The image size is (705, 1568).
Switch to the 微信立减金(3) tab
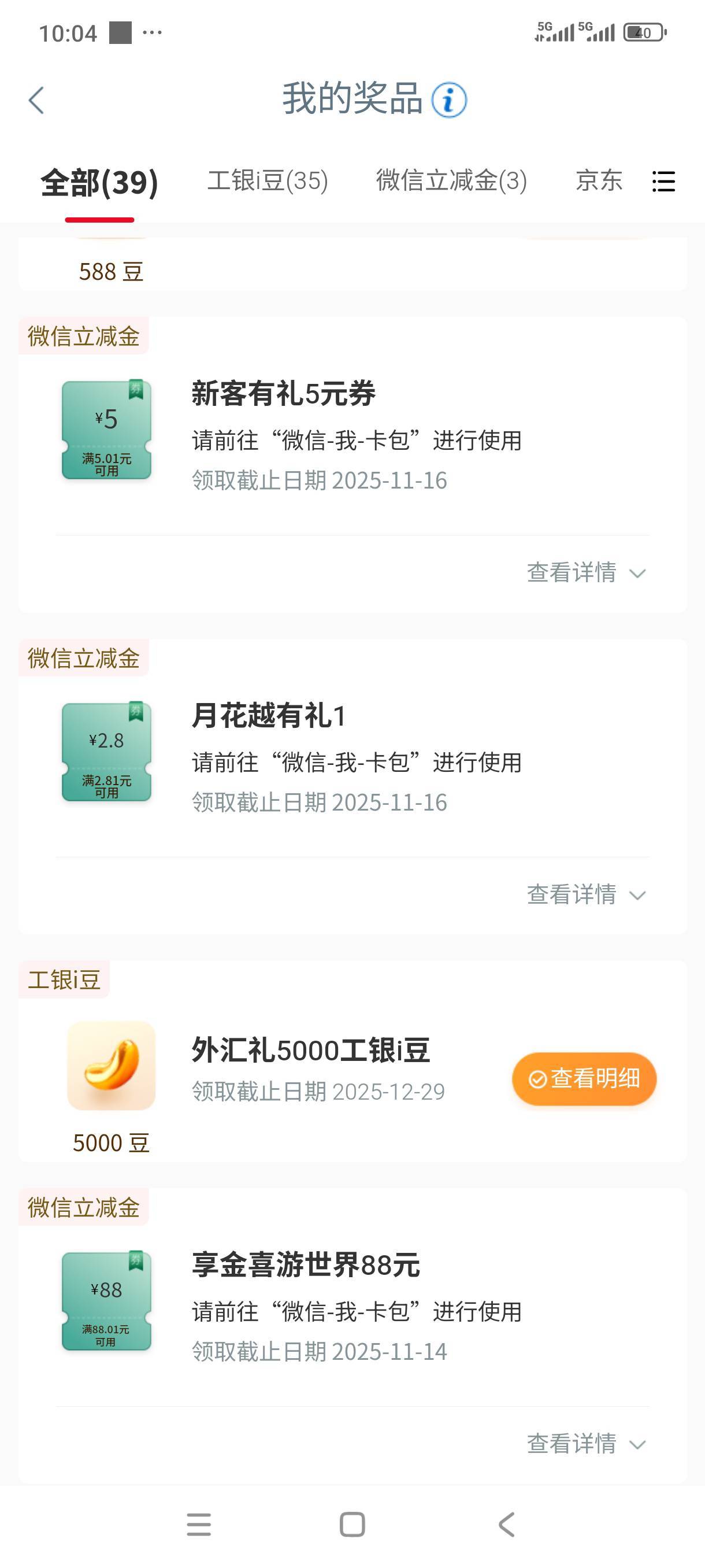point(451,182)
